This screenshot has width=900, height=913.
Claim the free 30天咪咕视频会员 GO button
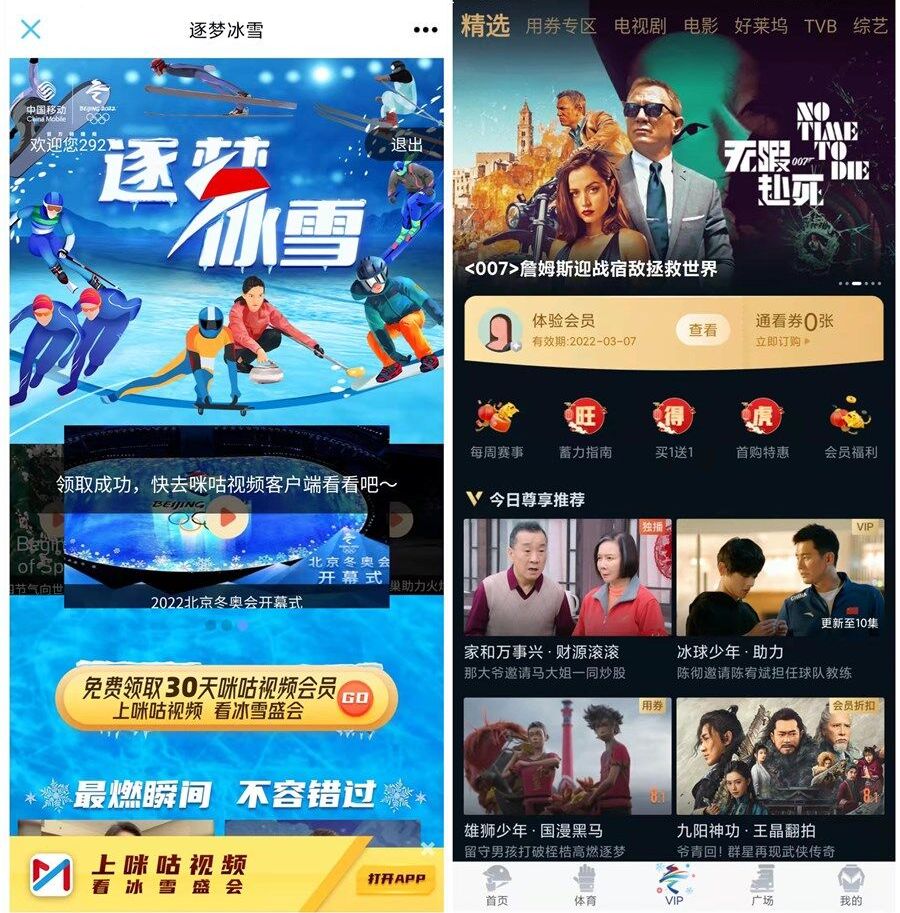(355, 697)
